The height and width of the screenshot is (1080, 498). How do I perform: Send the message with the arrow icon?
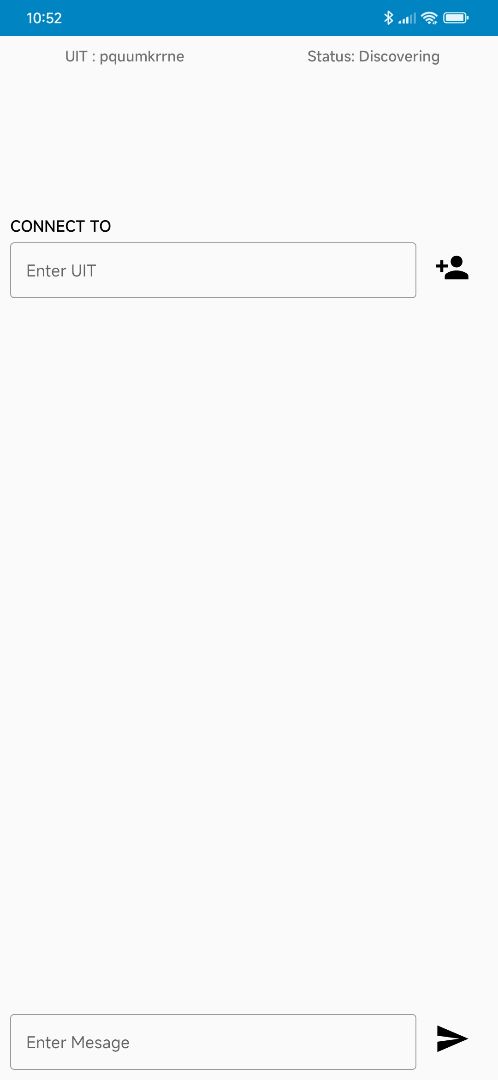coord(453,1039)
